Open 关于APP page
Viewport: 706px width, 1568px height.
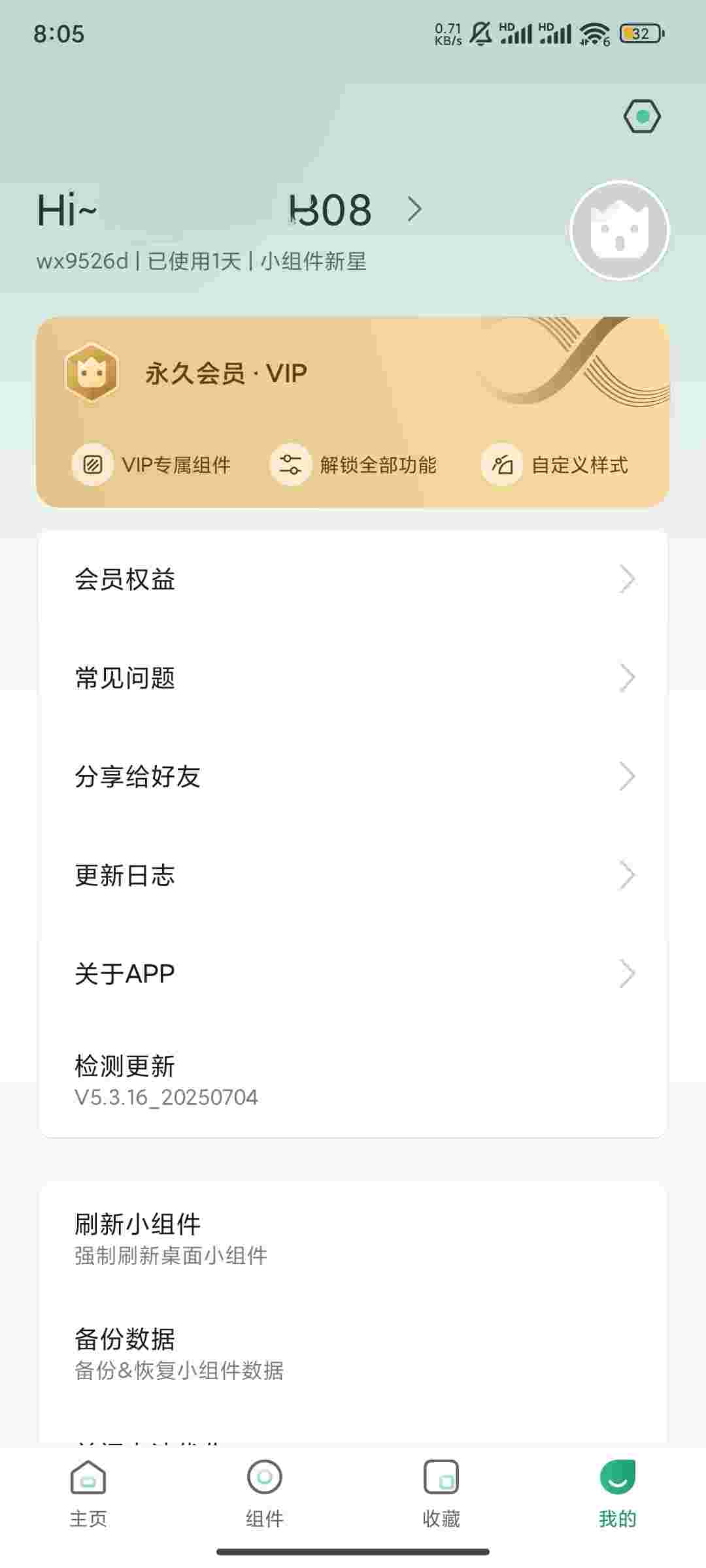(353, 974)
